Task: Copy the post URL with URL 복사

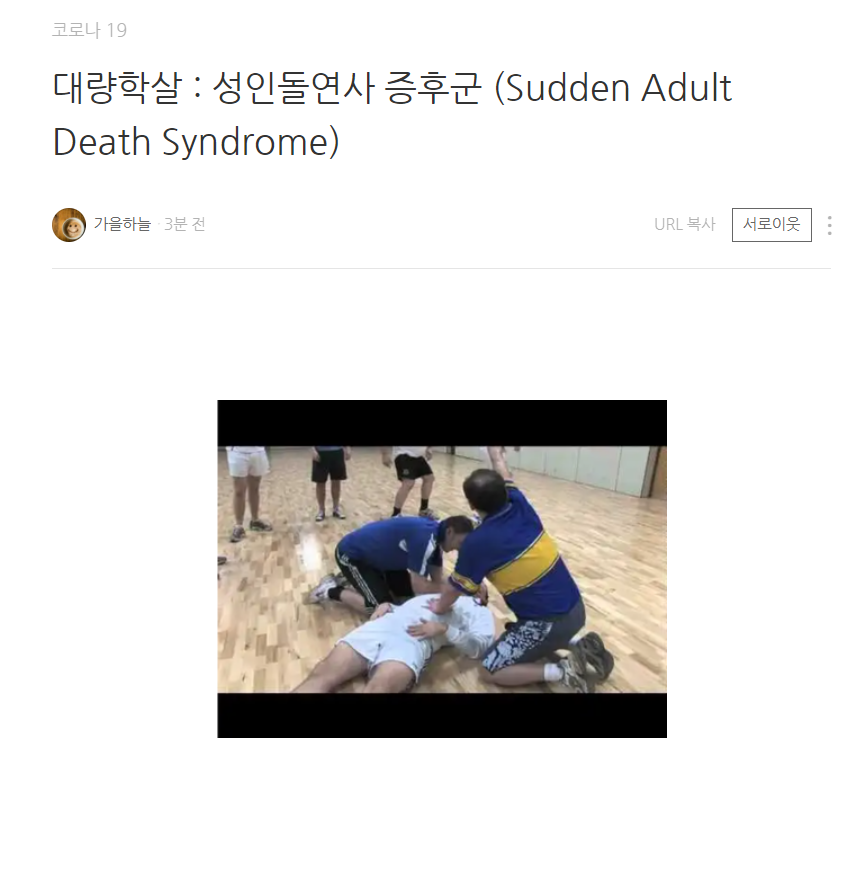Action: click(x=684, y=225)
